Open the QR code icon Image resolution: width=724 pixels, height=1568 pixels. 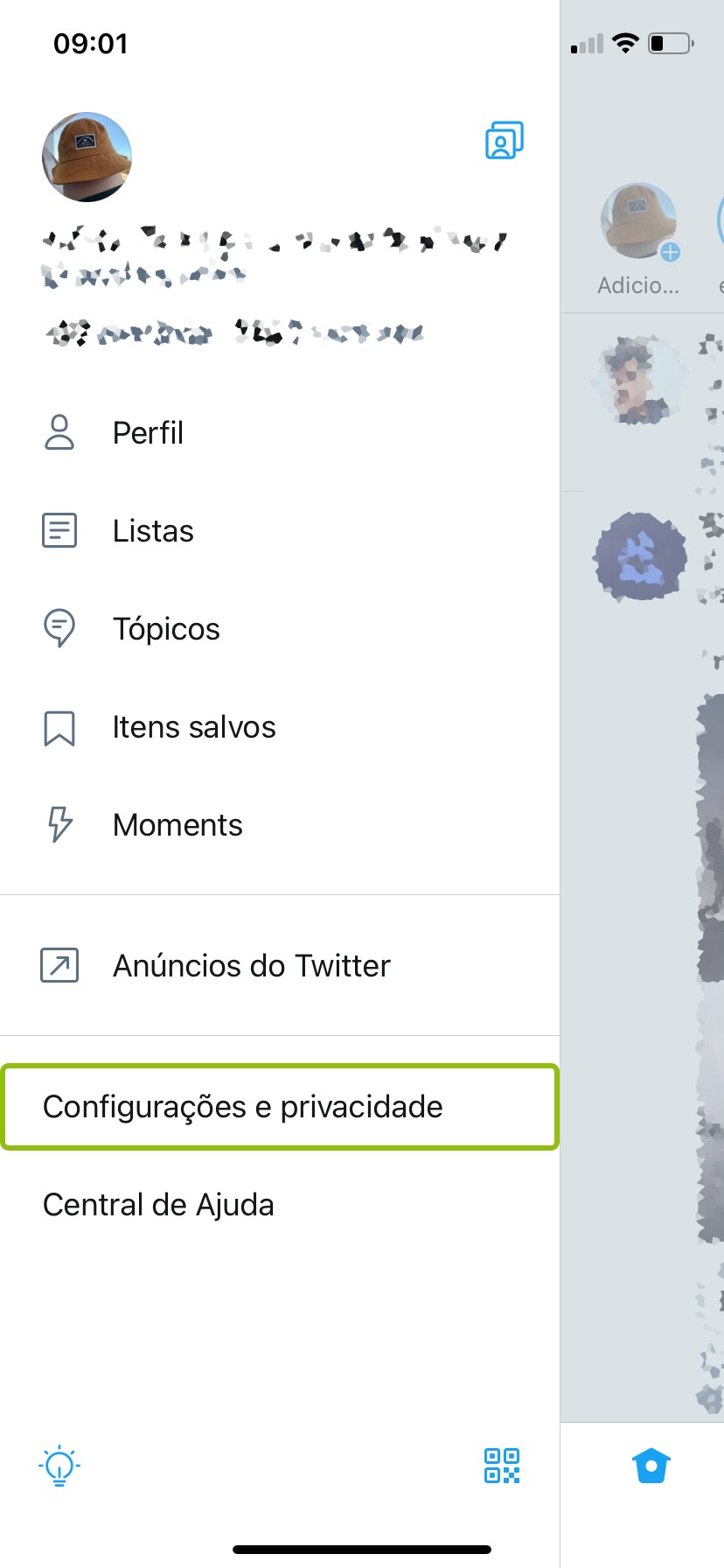point(502,1466)
